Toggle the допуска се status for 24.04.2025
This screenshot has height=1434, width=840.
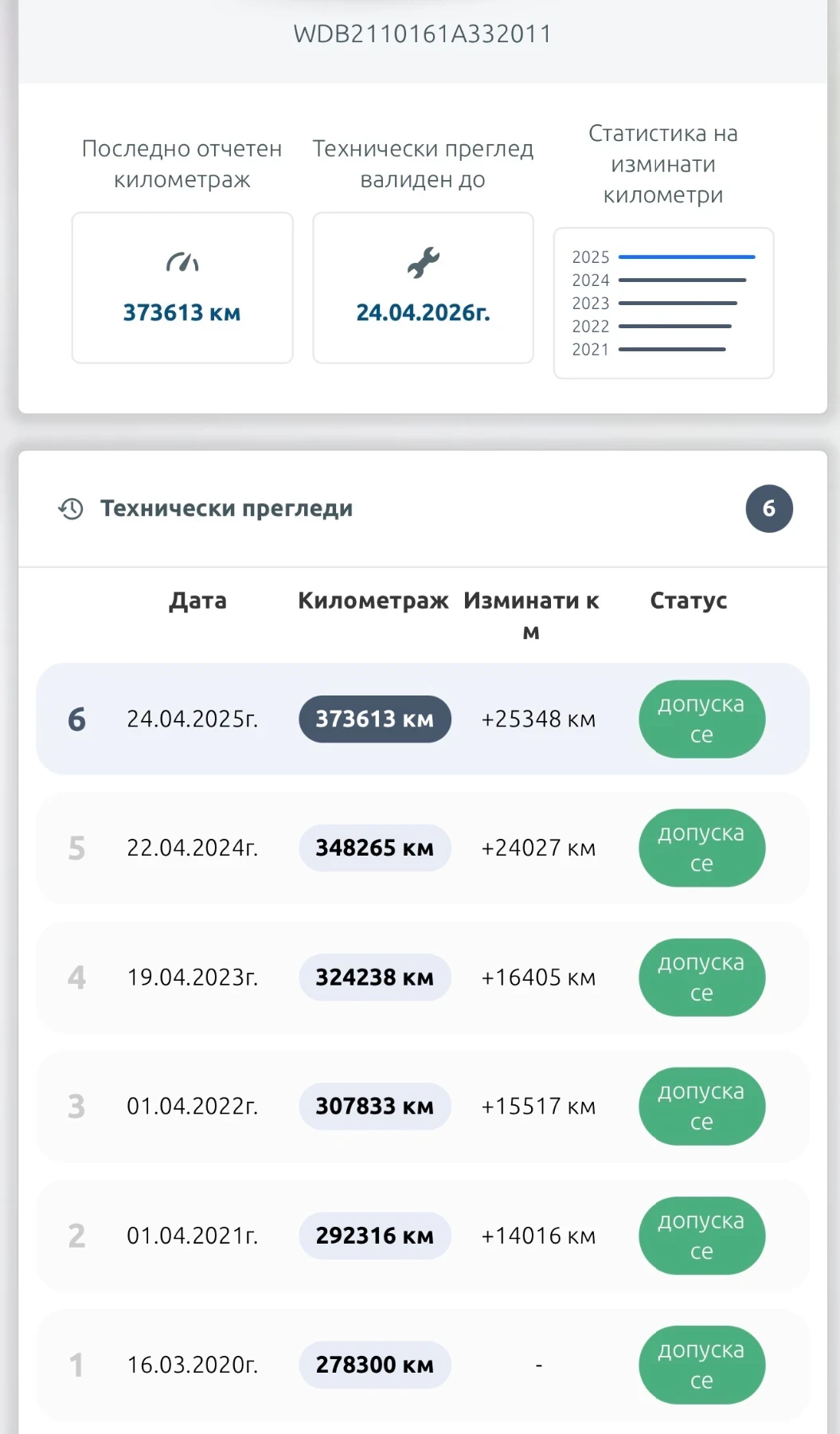701,719
